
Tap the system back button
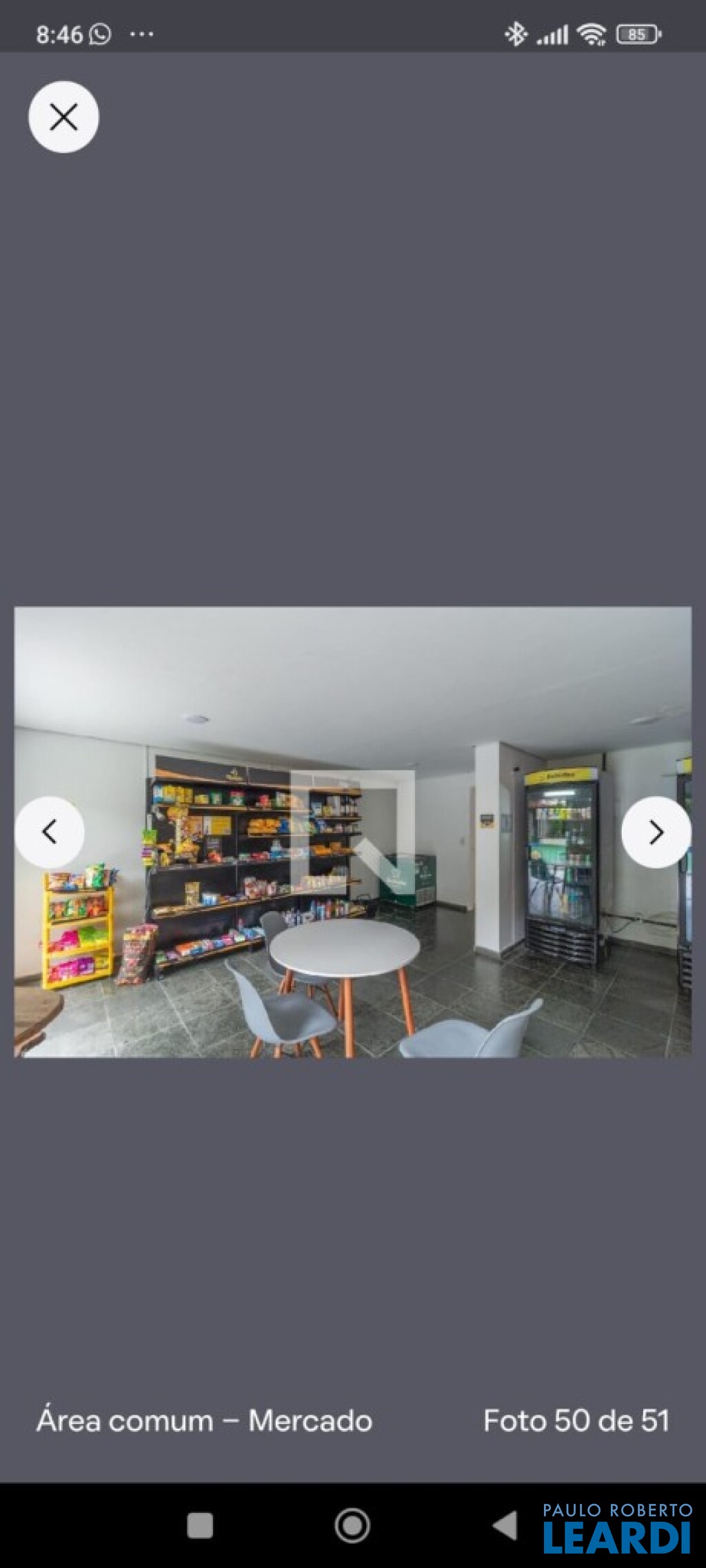pos(505,1525)
